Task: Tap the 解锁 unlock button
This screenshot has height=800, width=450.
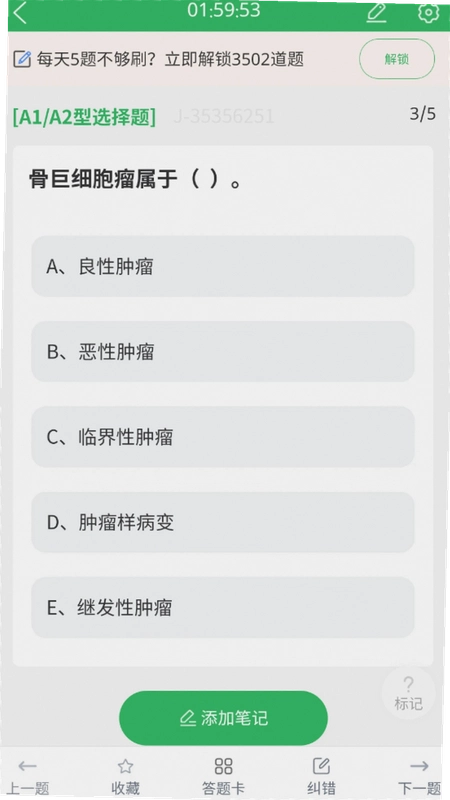Action: [x=397, y=59]
